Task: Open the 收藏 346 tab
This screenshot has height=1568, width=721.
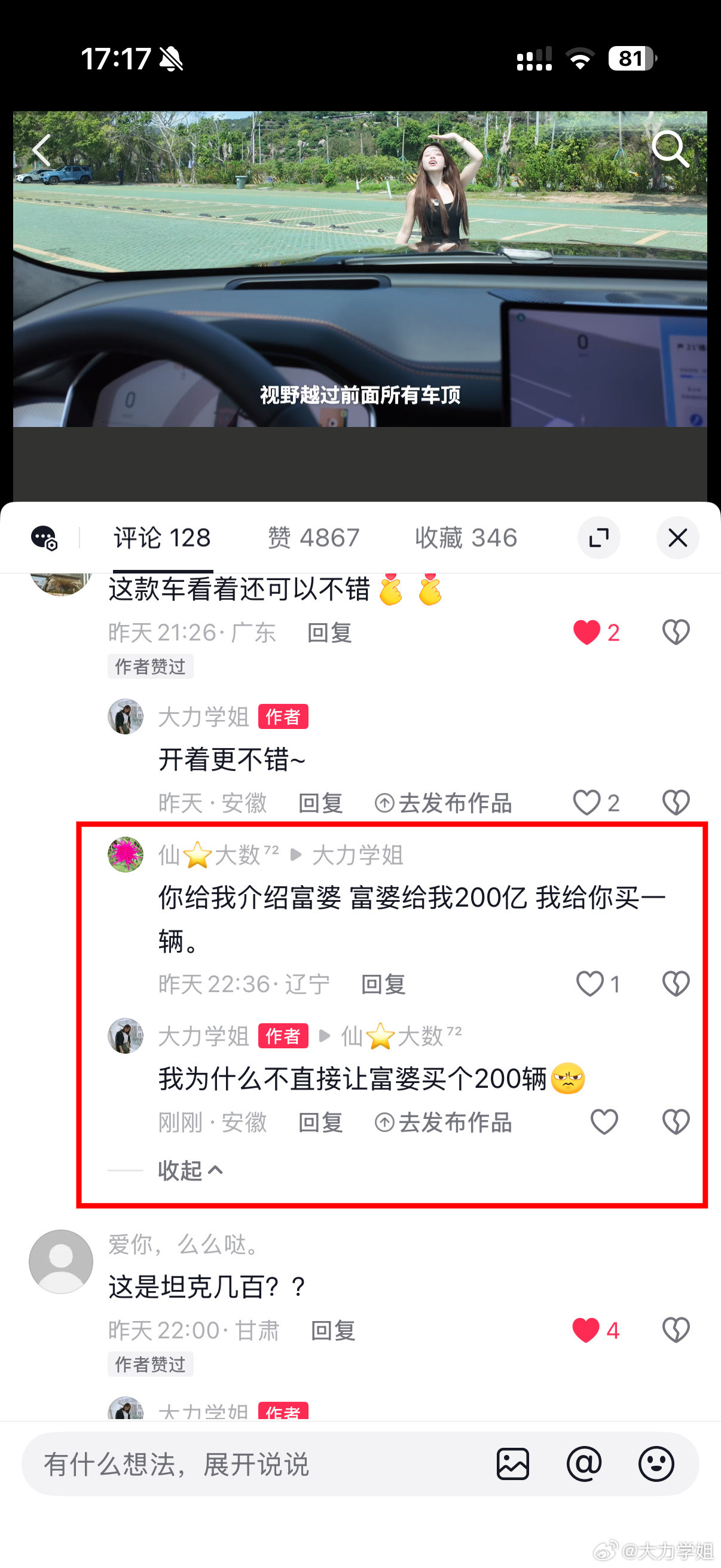Action: [x=466, y=537]
